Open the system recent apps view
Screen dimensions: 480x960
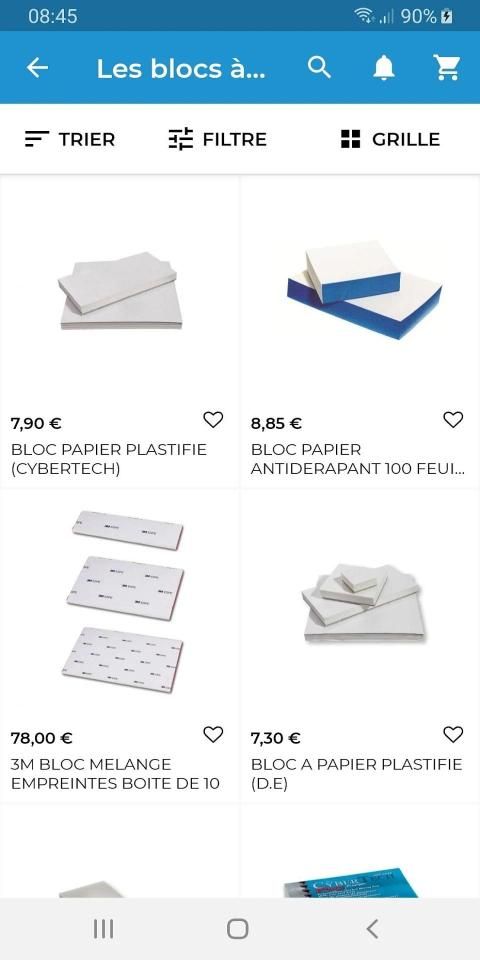click(103, 929)
